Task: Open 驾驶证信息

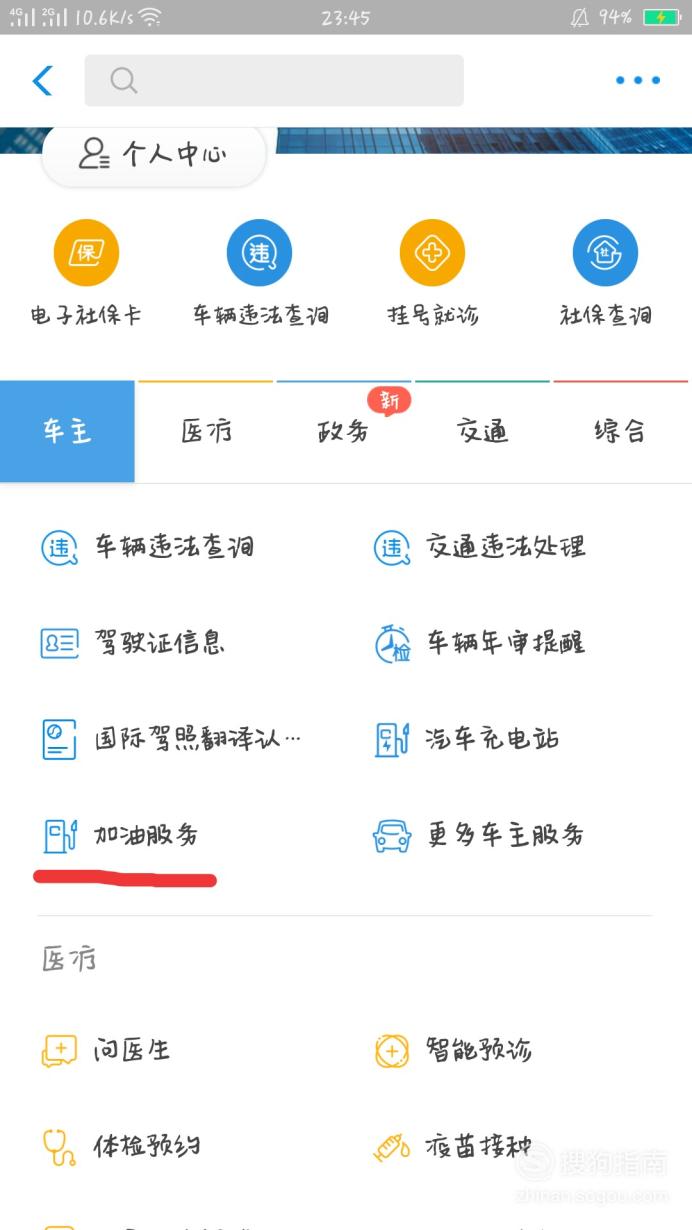Action: click(x=132, y=642)
